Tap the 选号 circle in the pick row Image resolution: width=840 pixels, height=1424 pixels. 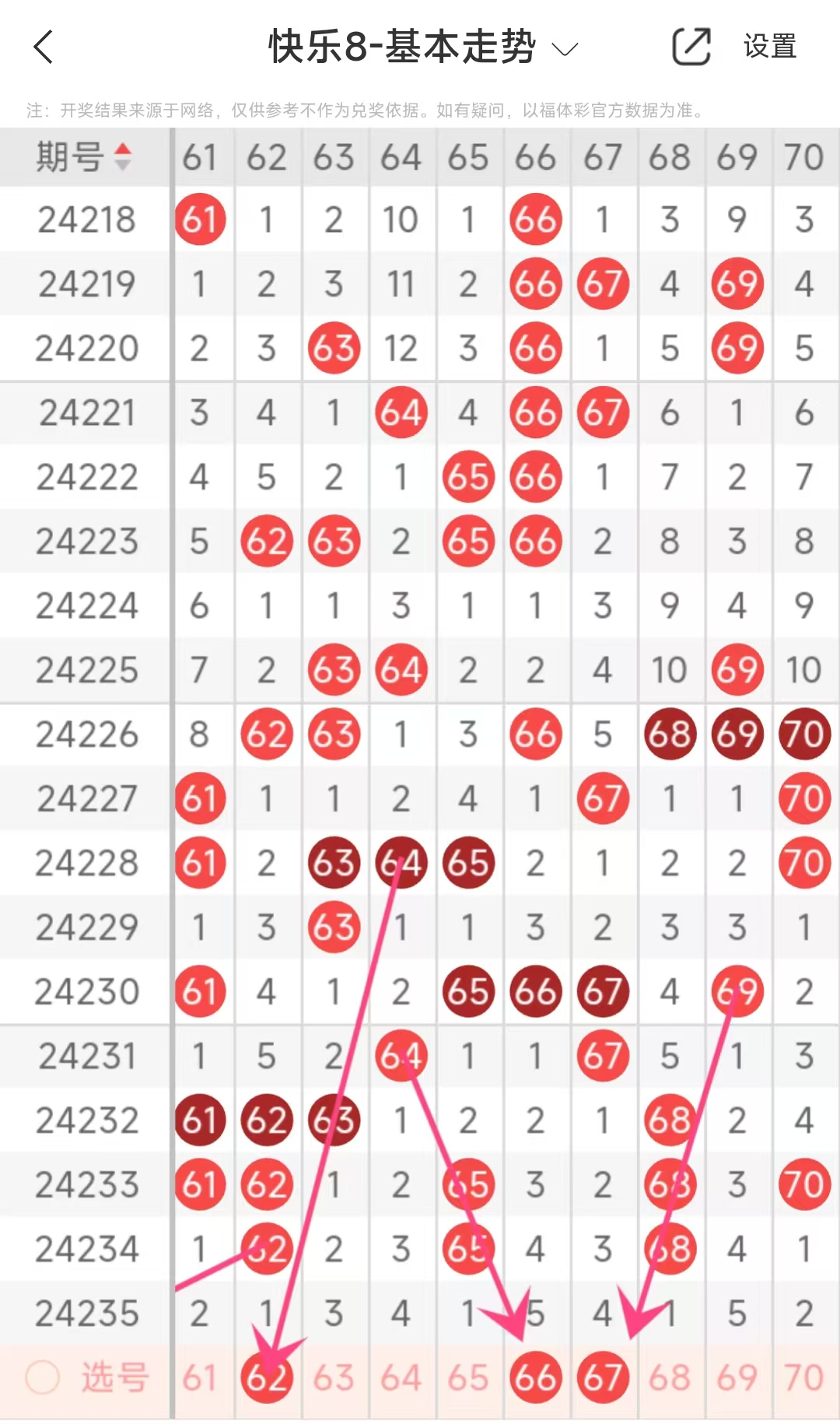pyautogui.click(x=43, y=1378)
